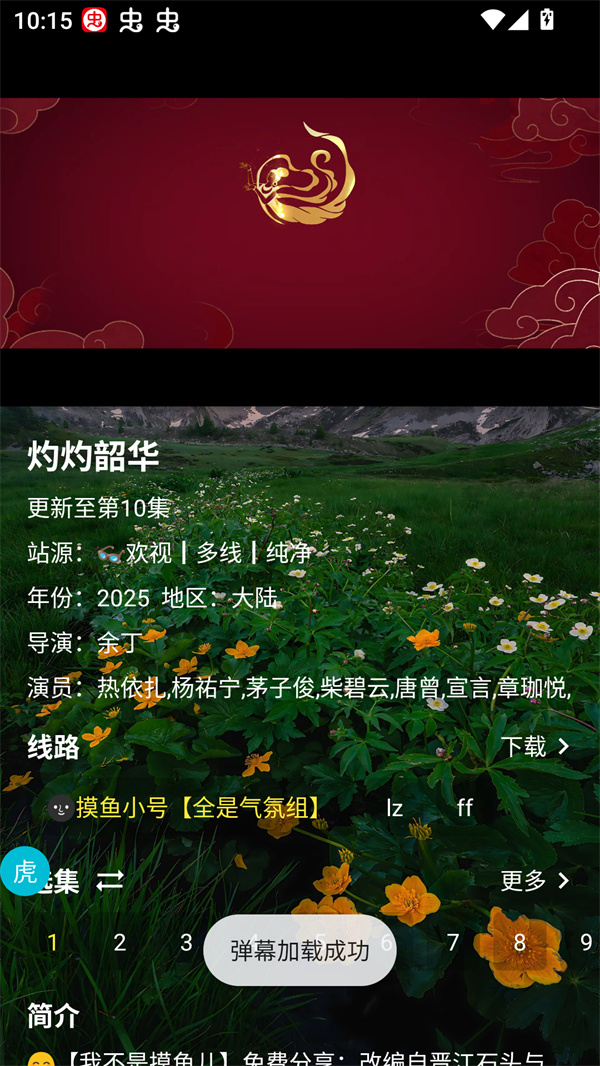Play episode 8
This screenshot has height=1066, width=600.
click(x=519, y=942)
